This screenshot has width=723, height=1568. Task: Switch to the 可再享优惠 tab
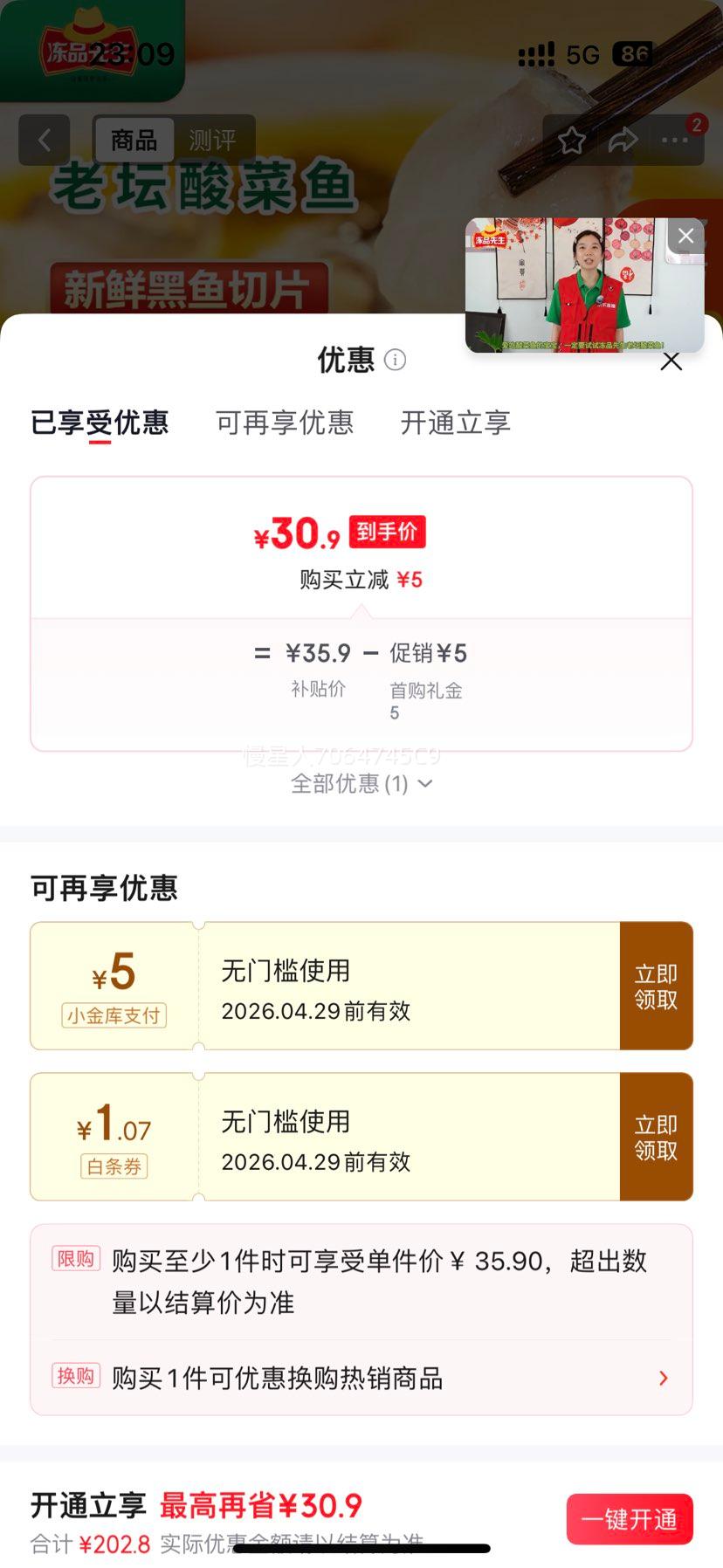[285, 423]
